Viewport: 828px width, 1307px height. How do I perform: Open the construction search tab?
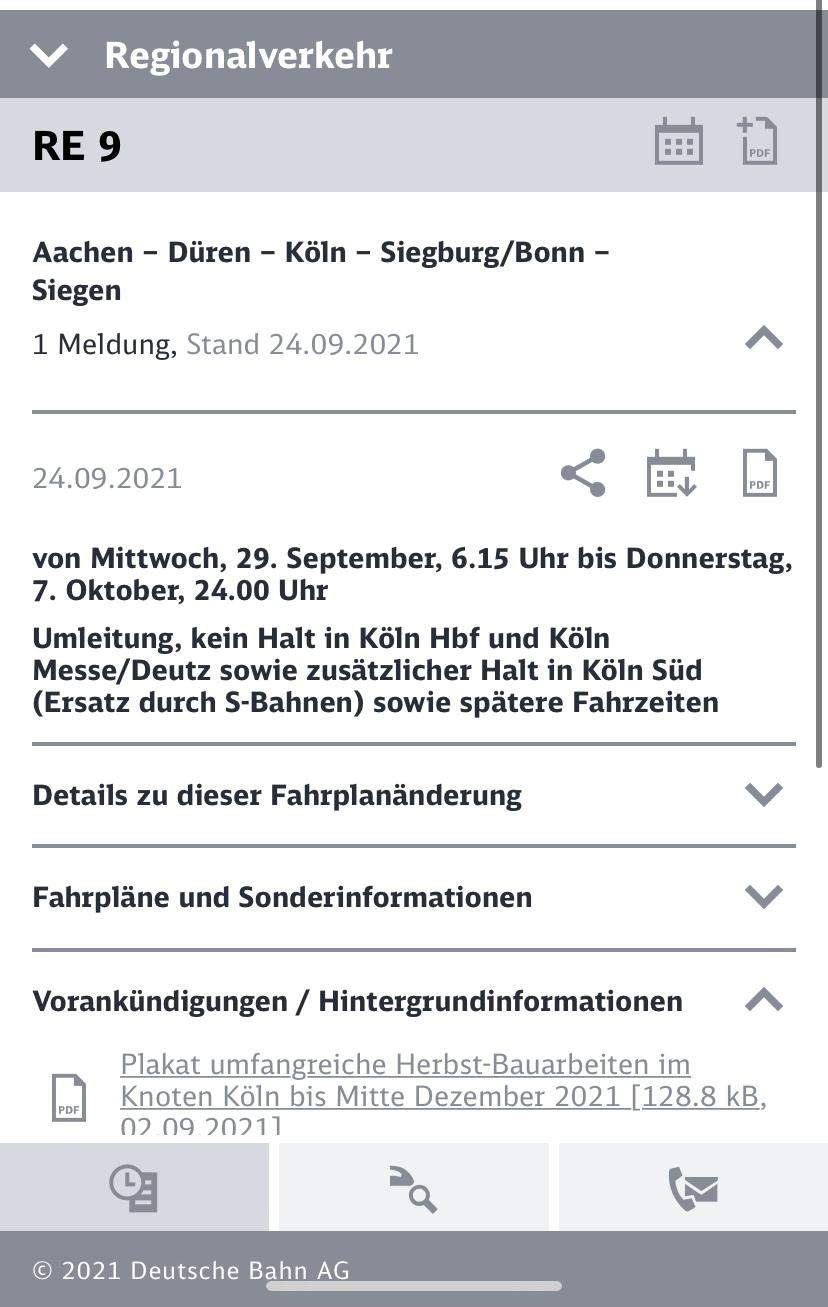pos(413,1188)
